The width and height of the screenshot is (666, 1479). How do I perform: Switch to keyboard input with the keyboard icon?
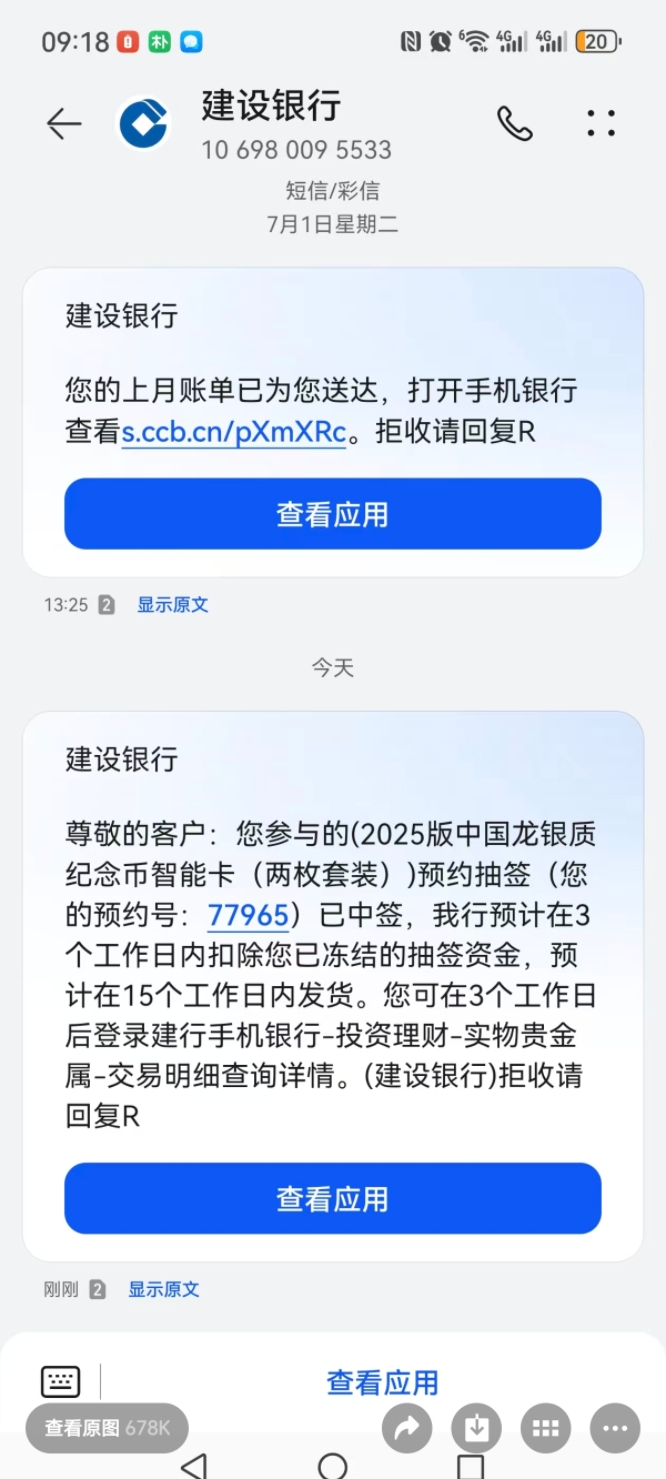click(x=61, y=1382)
